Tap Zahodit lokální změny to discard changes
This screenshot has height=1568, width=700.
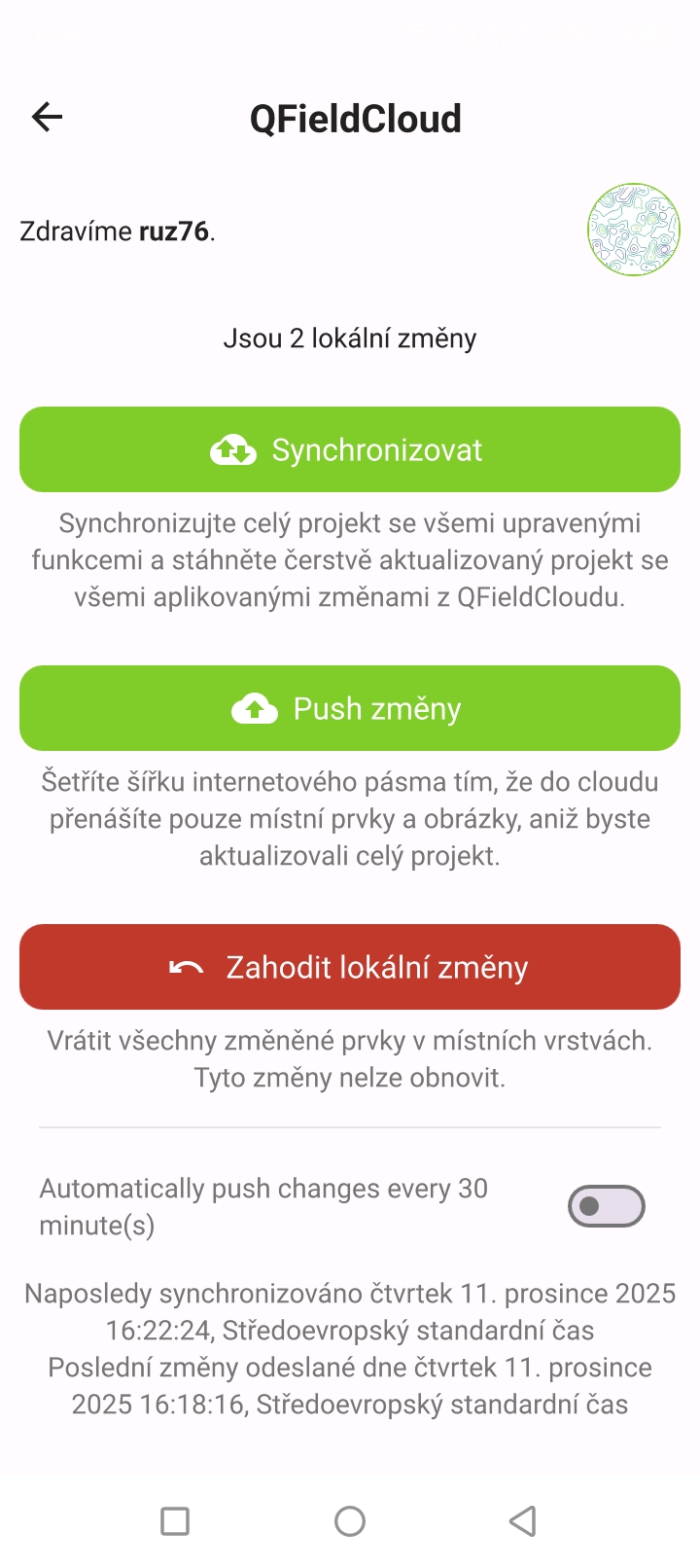tap(350, 967)
